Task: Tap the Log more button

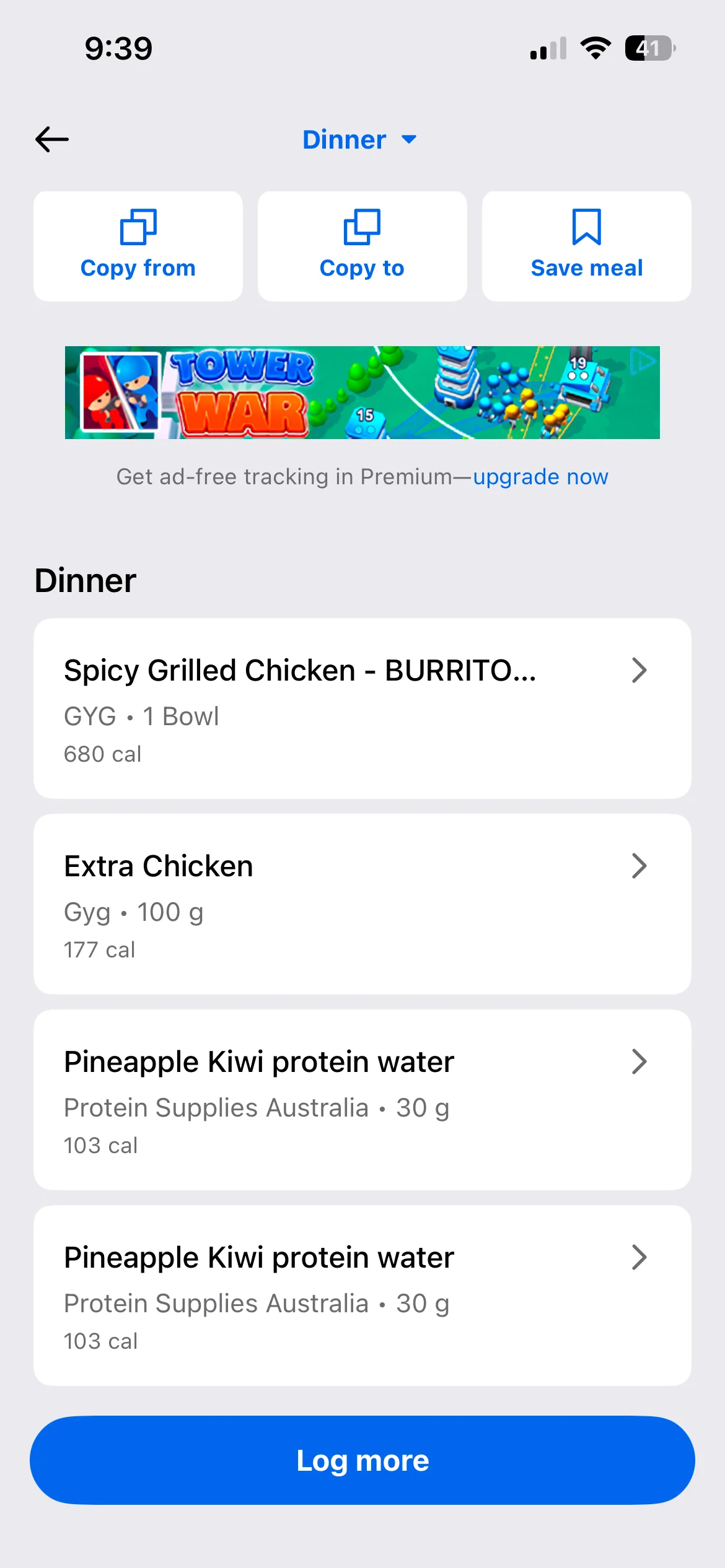Action: 362,1460
